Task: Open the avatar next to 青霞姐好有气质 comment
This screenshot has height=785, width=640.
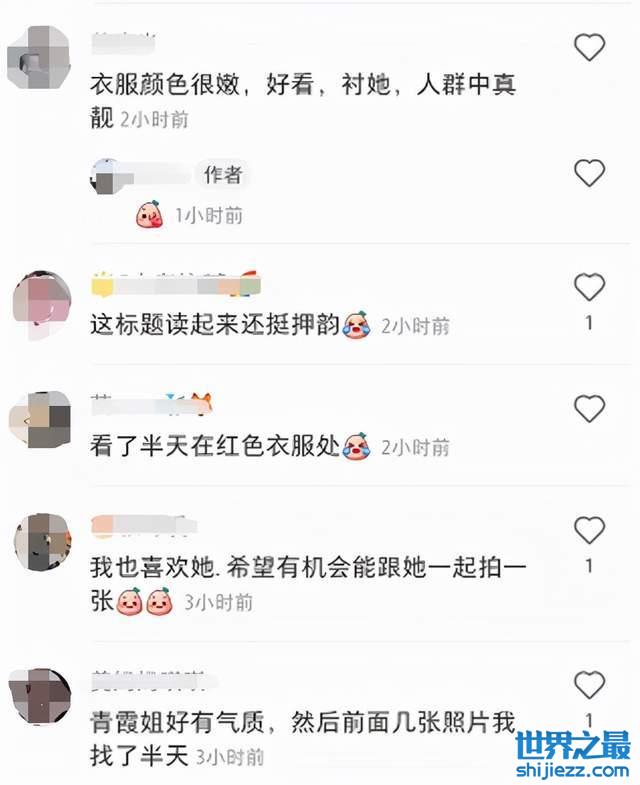Action: [x=40, y=697]
